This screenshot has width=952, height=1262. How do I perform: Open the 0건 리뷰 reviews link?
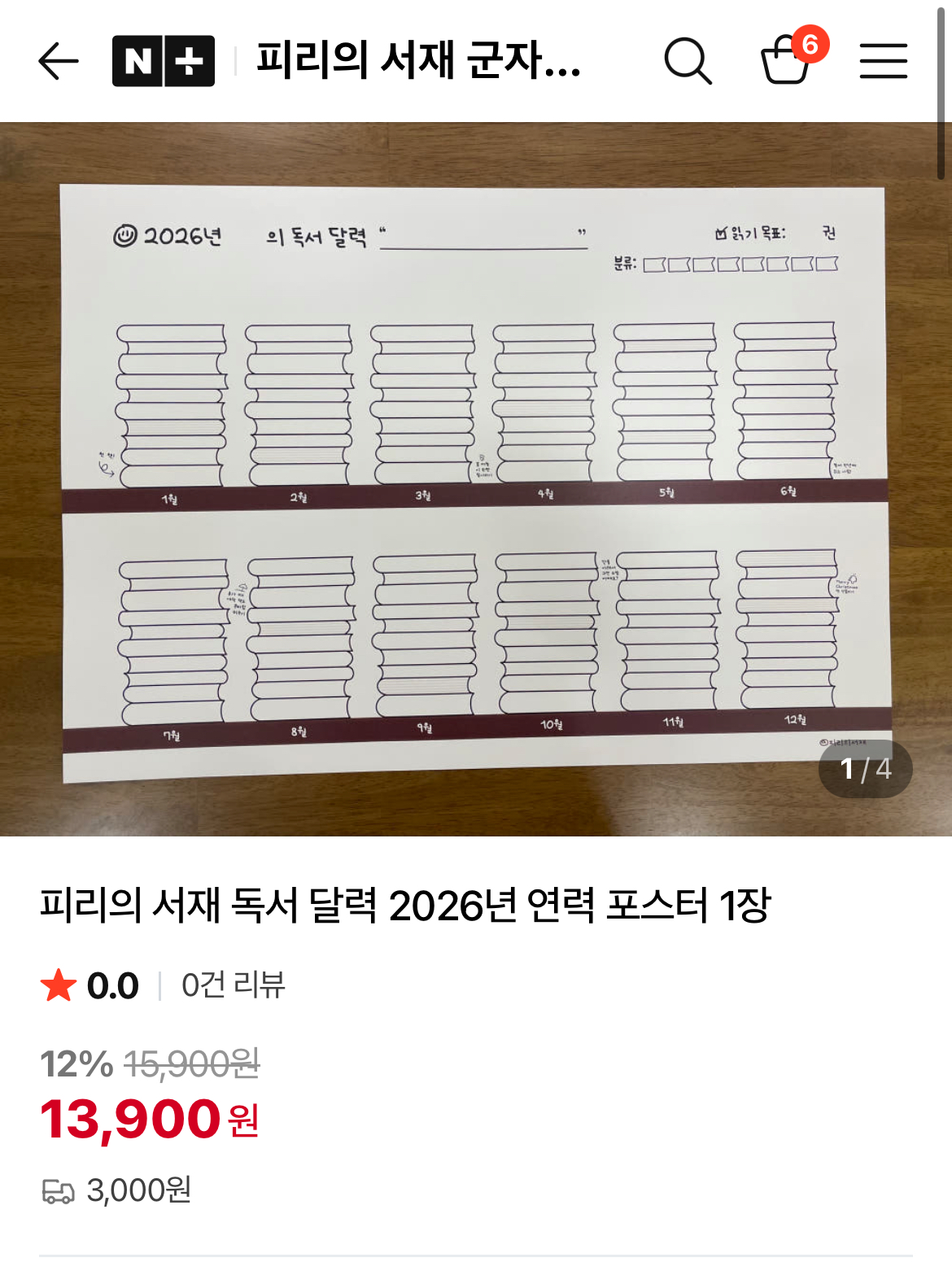pos(233,985)
